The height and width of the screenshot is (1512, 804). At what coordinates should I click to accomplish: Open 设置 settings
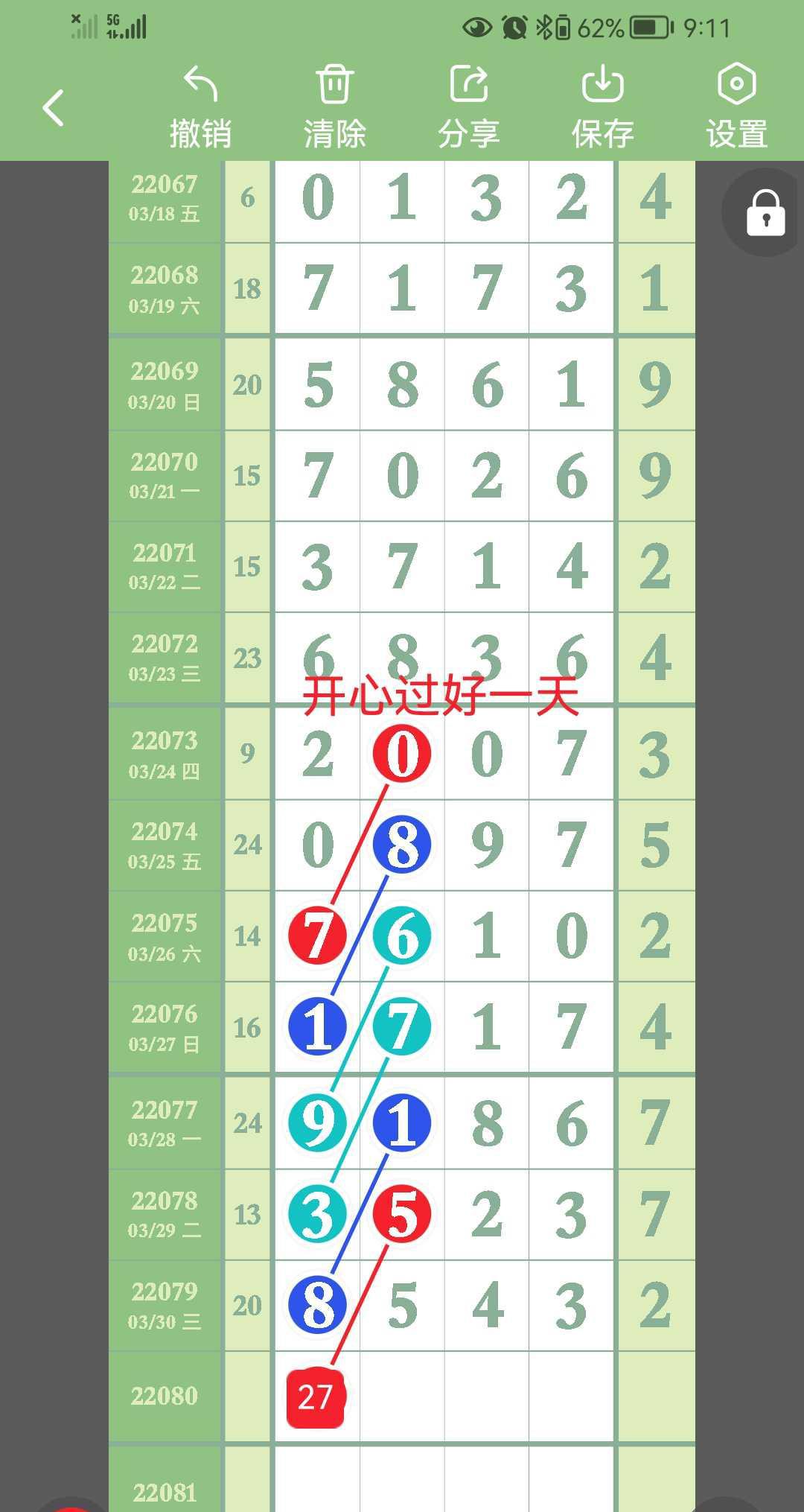pos(736,106)
